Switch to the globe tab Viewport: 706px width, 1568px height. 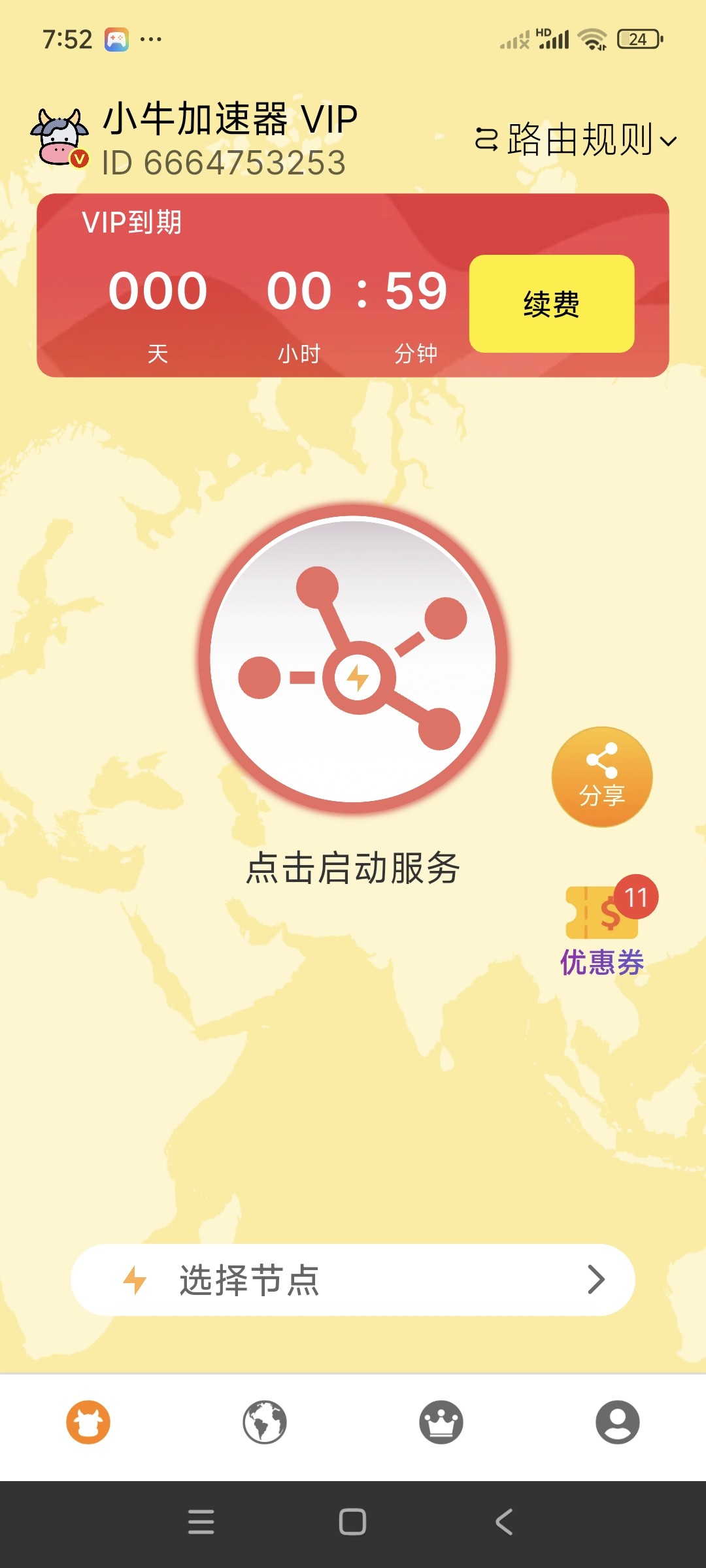coord(265,1422)
